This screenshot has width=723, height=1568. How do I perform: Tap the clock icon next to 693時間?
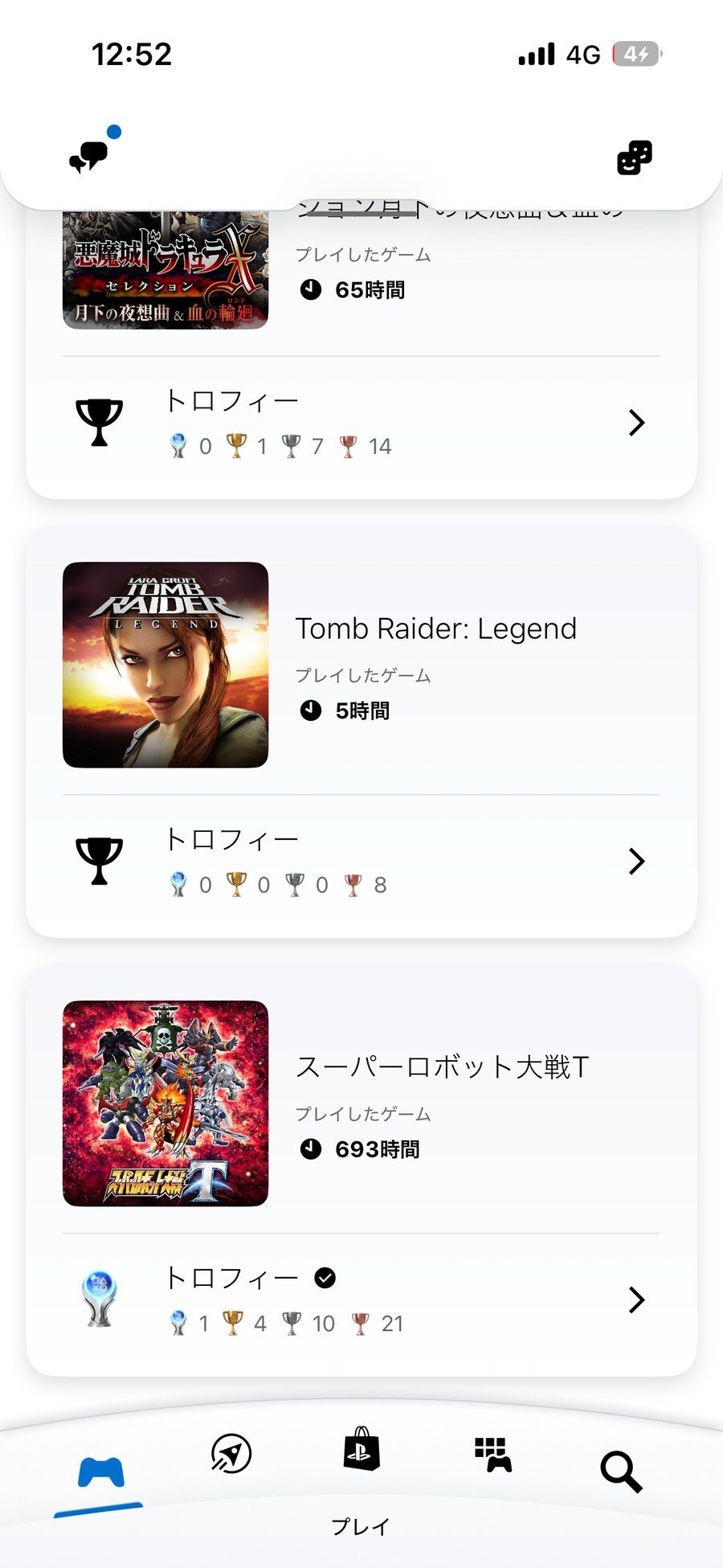pos(311,1149)
